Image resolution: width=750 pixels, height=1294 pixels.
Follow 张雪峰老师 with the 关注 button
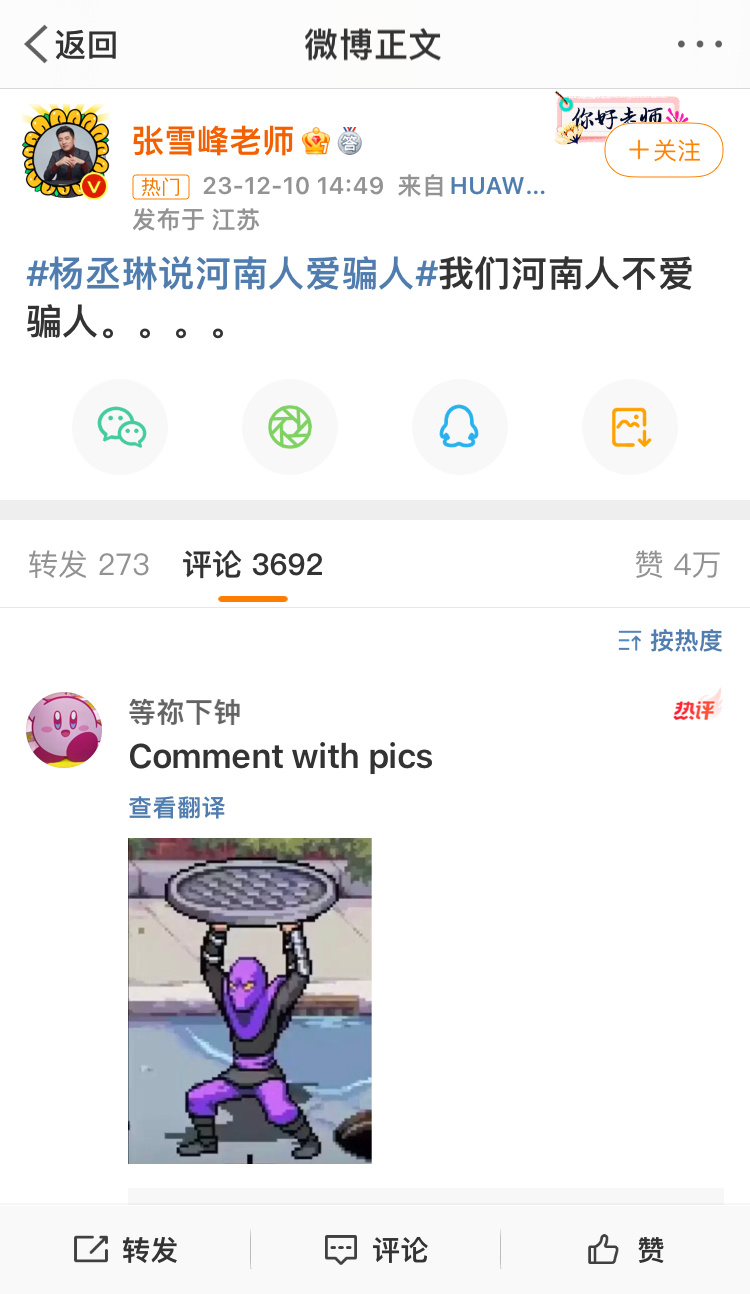click(x=663, y=150)
